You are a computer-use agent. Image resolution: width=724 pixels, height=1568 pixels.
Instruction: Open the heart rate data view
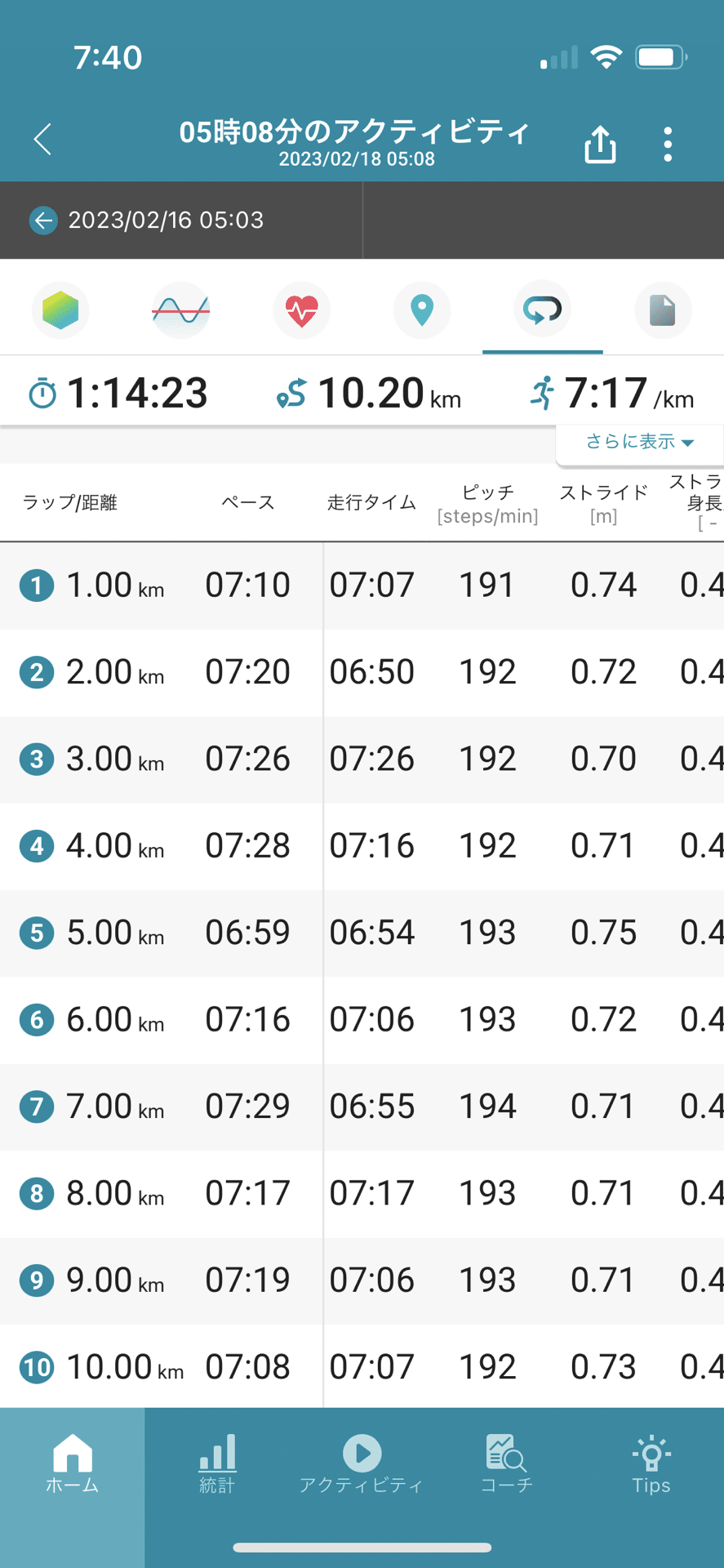tap(301, 310)
